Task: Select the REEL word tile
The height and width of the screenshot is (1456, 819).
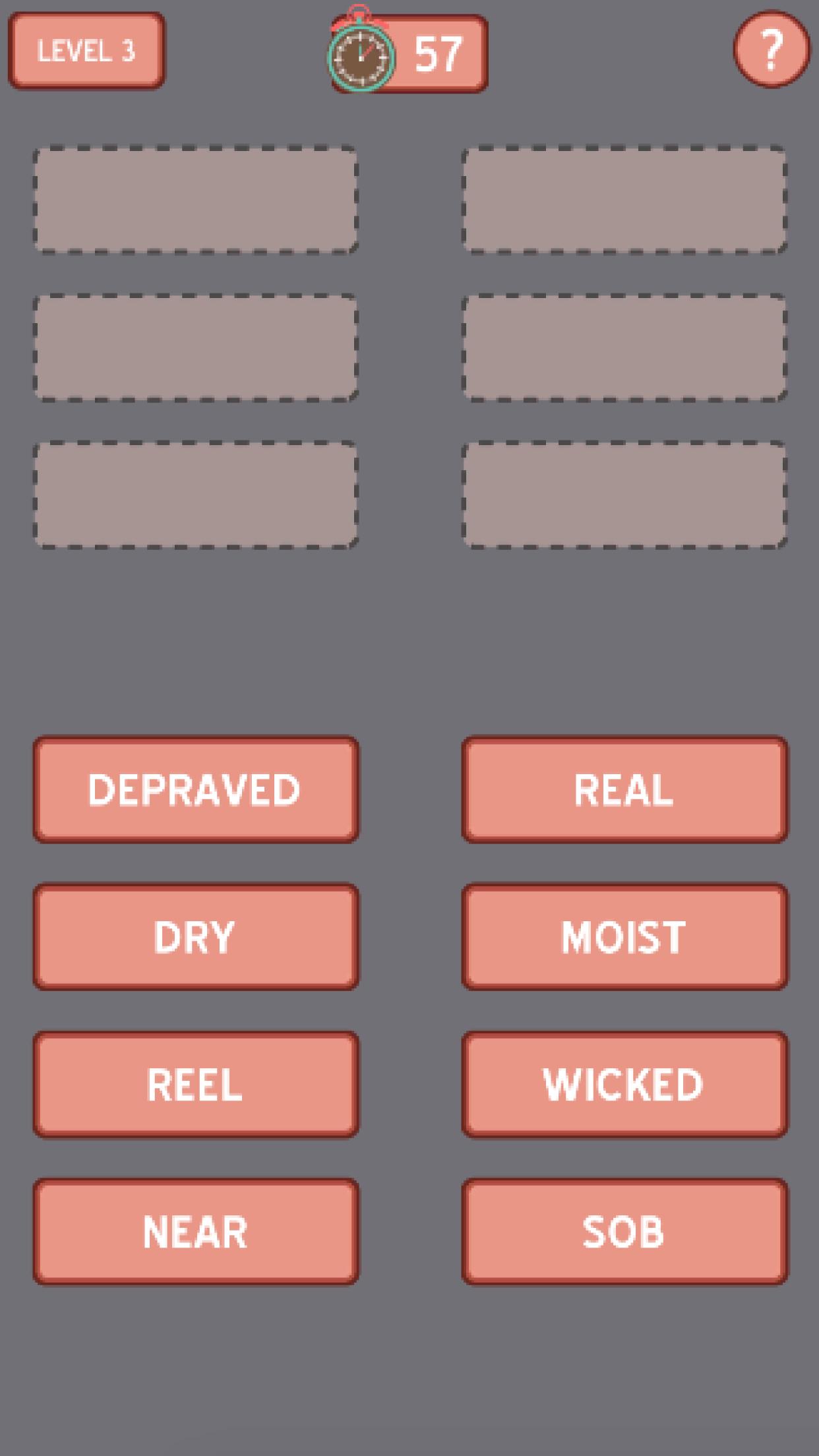Action: tap(196, 1084)
